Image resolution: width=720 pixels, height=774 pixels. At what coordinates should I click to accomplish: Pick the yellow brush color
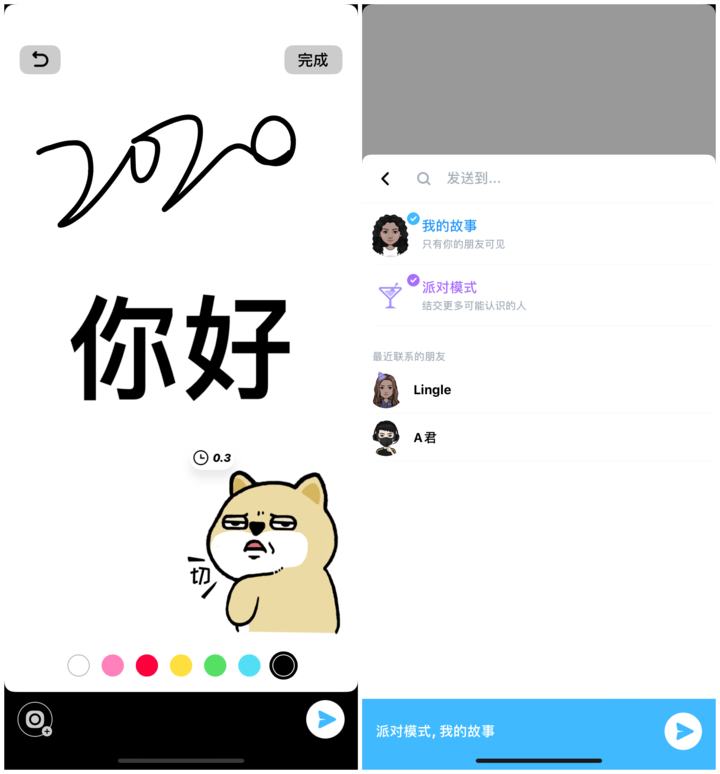point(181,665)
